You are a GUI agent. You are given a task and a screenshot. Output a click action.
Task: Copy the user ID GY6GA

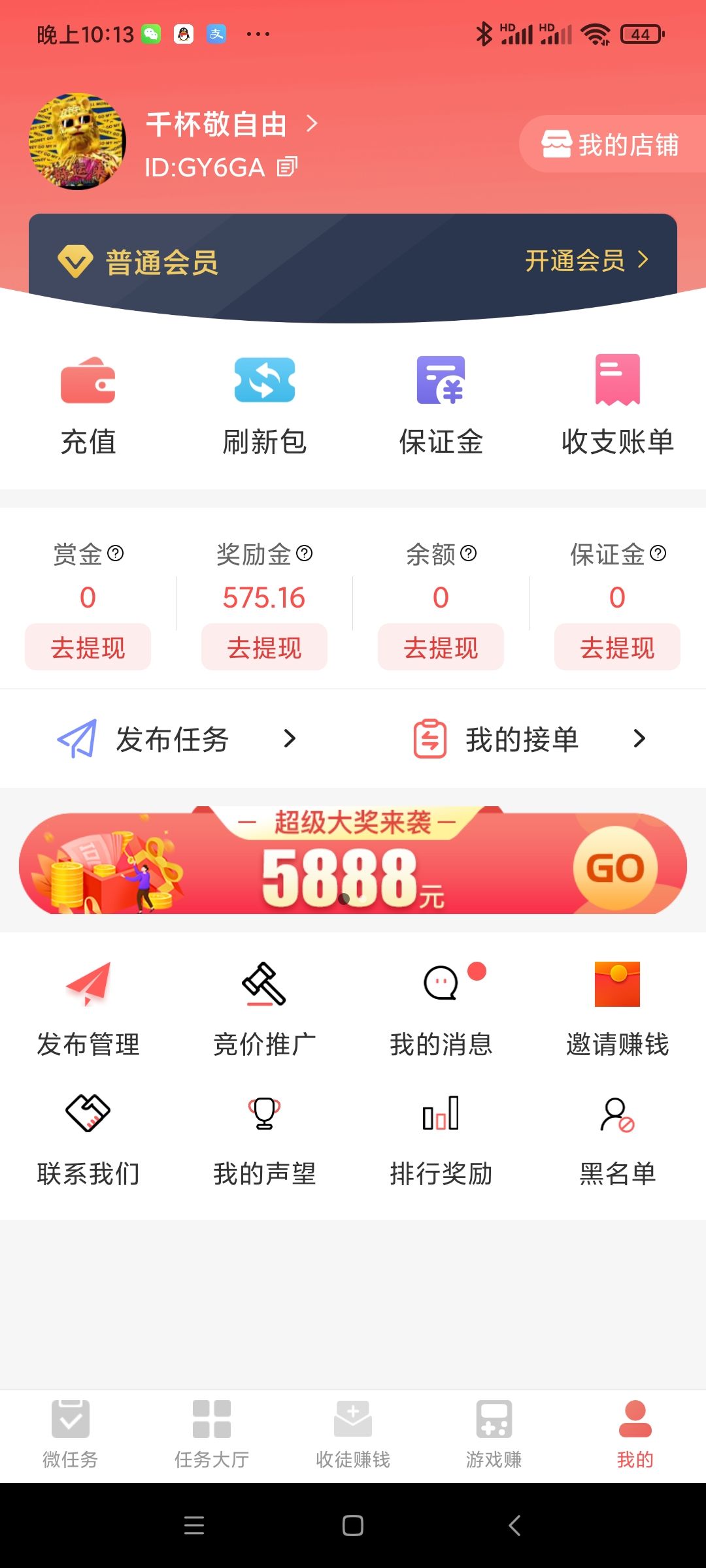(287, 167)
